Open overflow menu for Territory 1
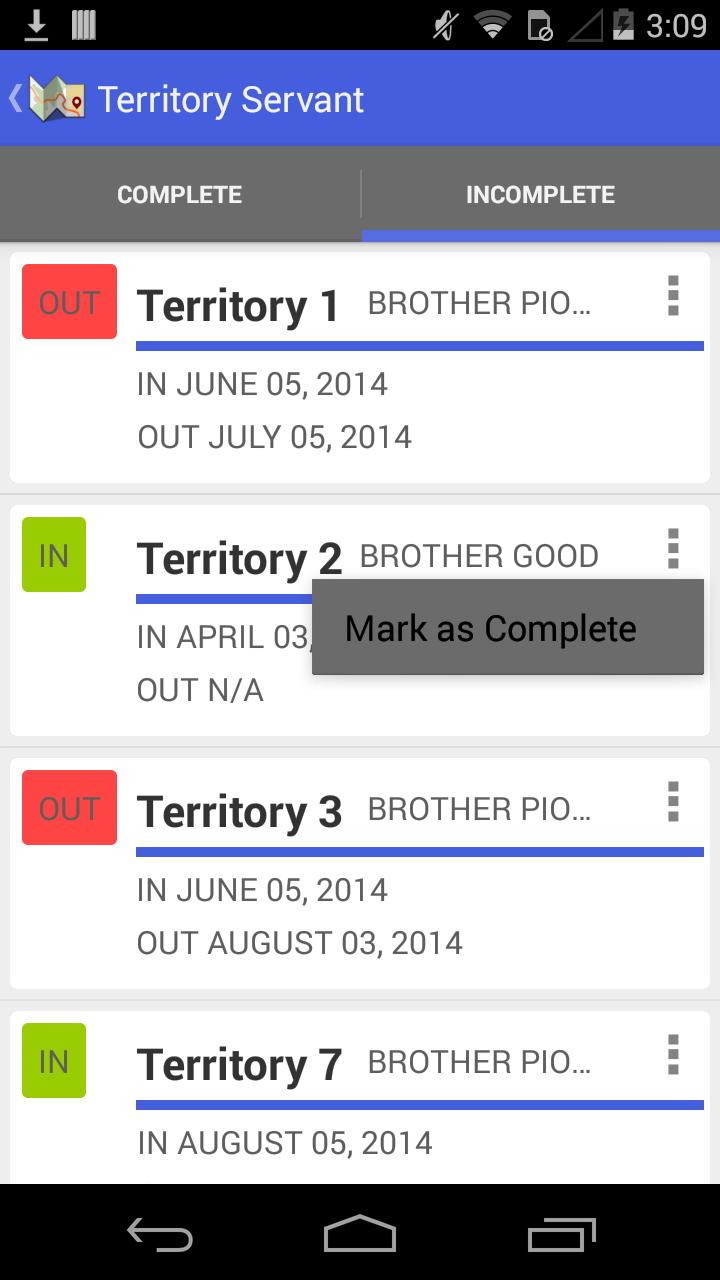Screen dimensions: 720x1280 pyautogui.click(x=673, y=296)
